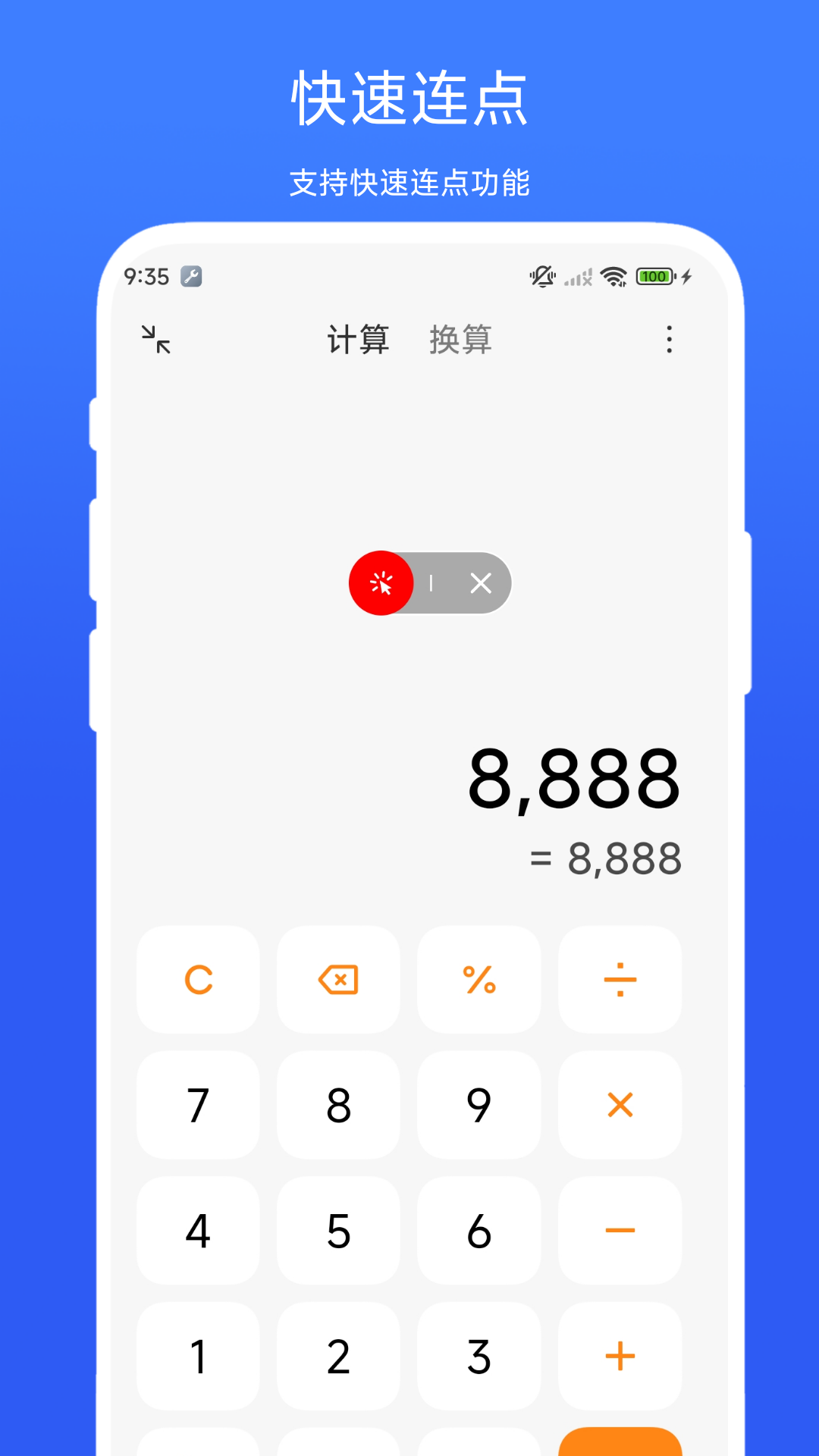Collapse the calculator with the shrink arrows icon
This screenshot has height=1456, width=819.
coord(155,340)
